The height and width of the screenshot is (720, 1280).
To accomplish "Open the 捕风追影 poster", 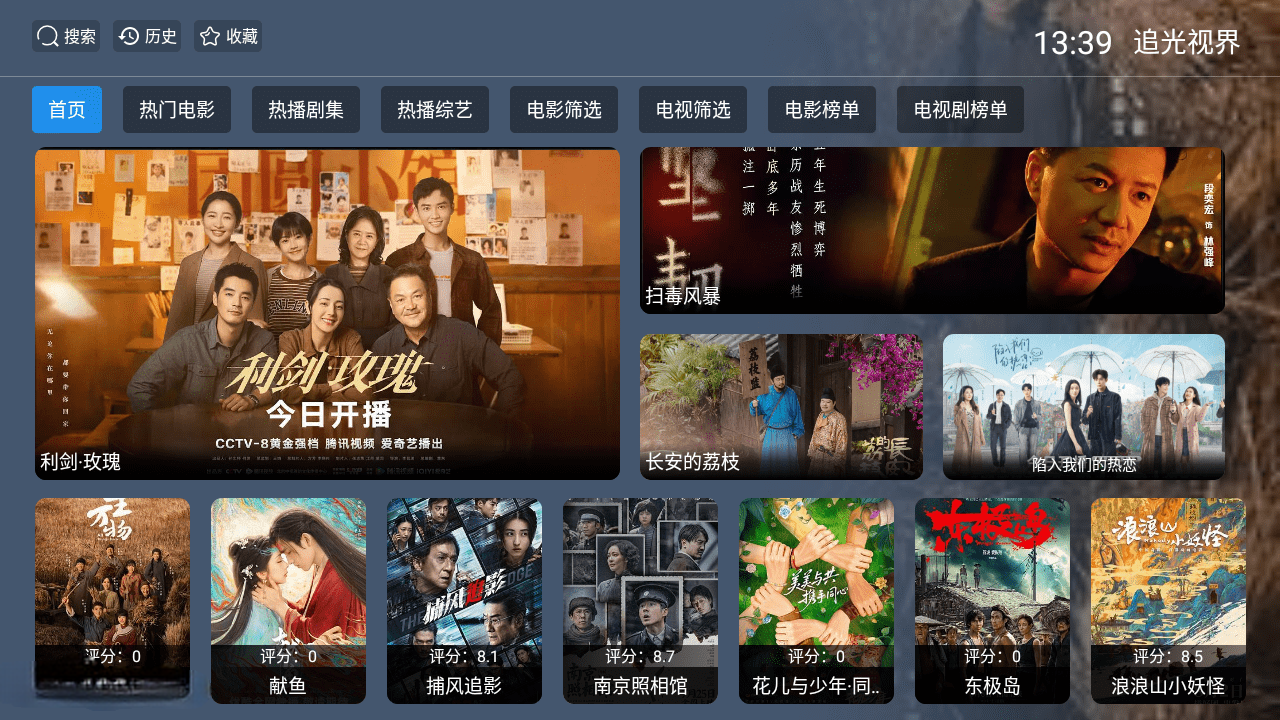I will click(464, 600).
